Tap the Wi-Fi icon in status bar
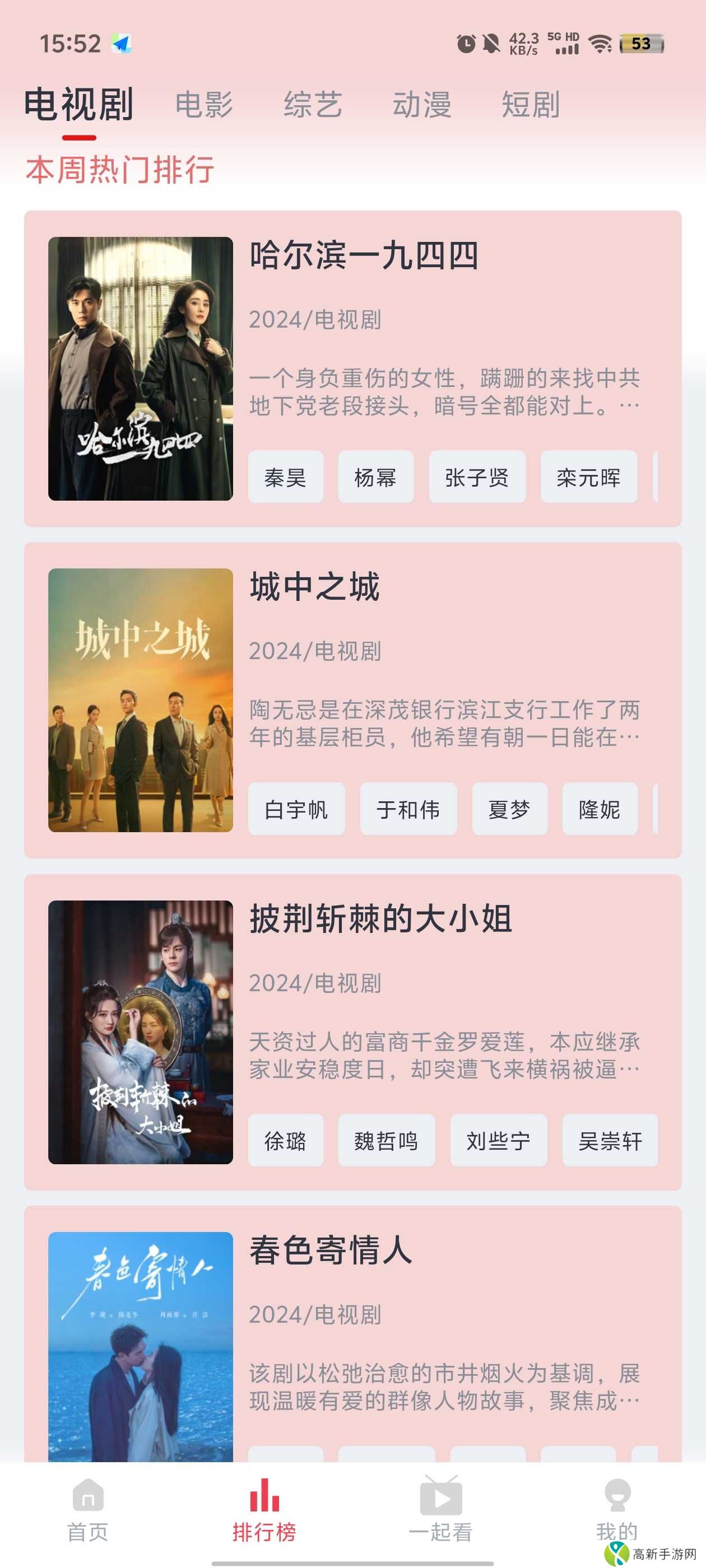This screenshot has width=706, height=1568. 600,44
